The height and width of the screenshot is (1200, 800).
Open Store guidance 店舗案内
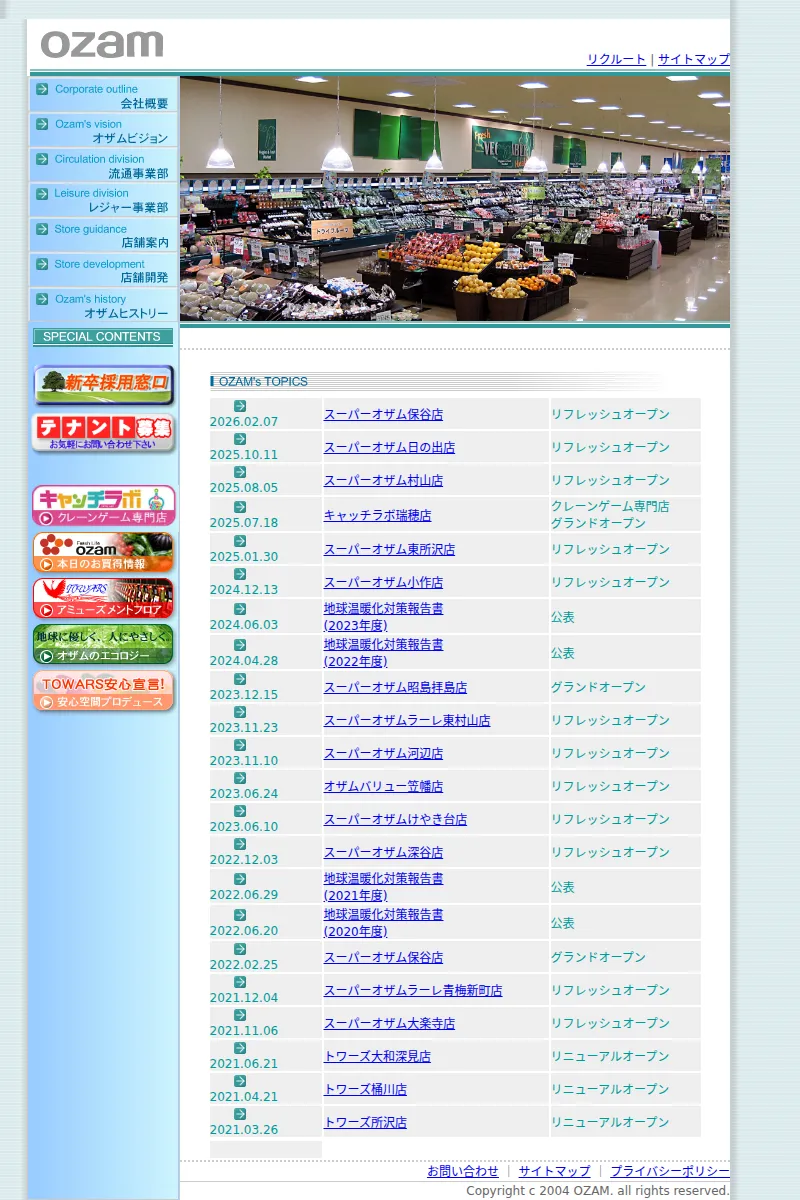click(x=104, y=235)
